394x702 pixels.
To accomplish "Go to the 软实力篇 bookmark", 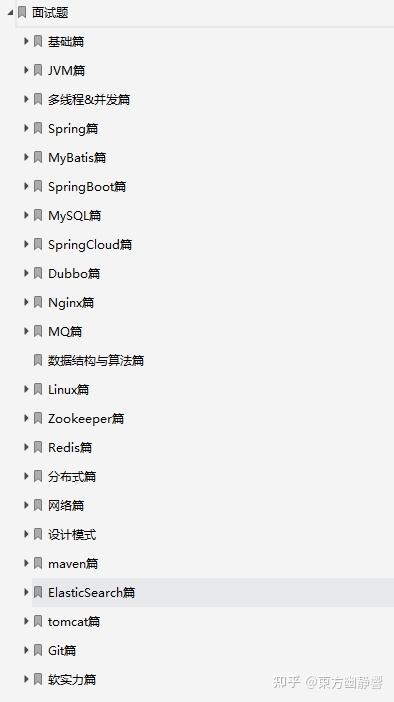I will (72, 679).
